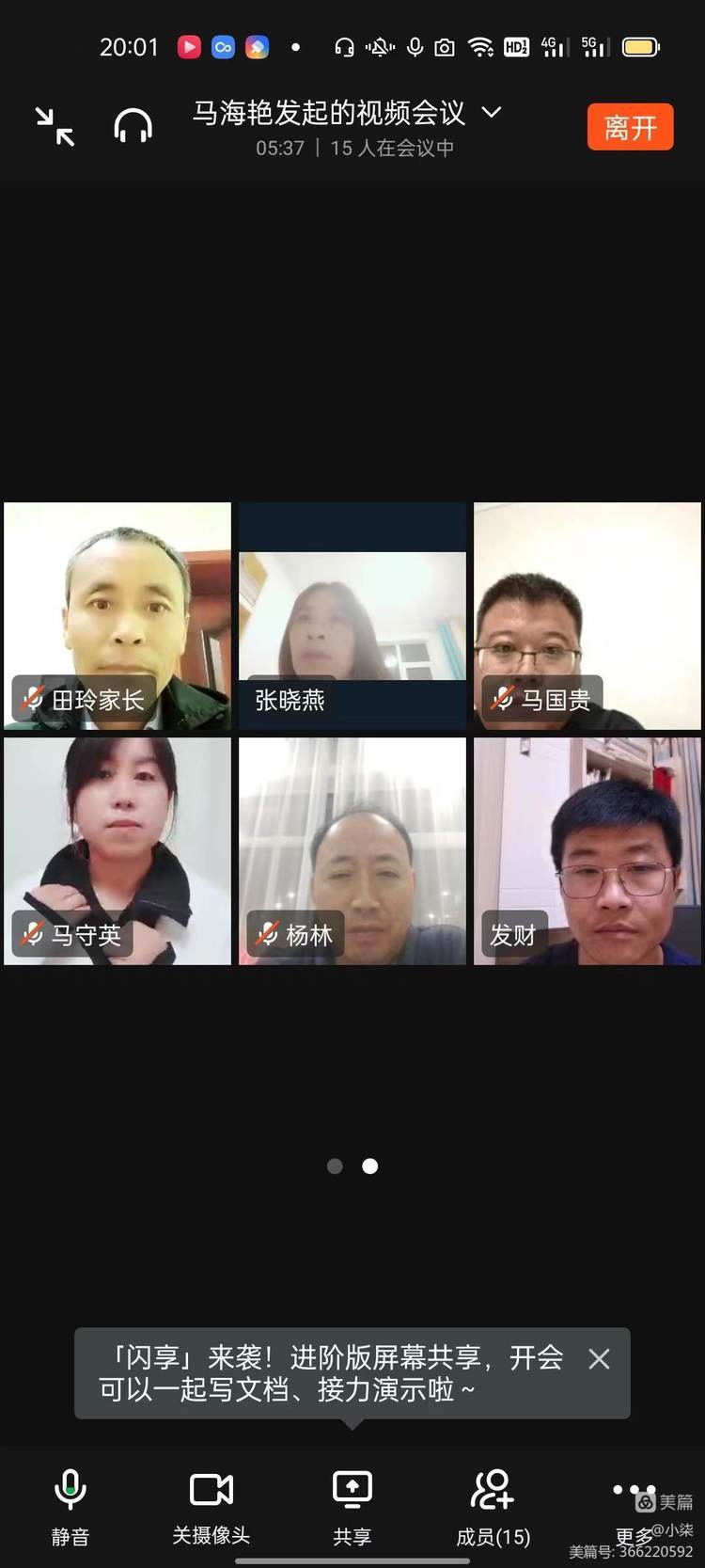Minimize the meeting window
Viewport: 705px width, 1568px height.
click(x=55, y=126)
